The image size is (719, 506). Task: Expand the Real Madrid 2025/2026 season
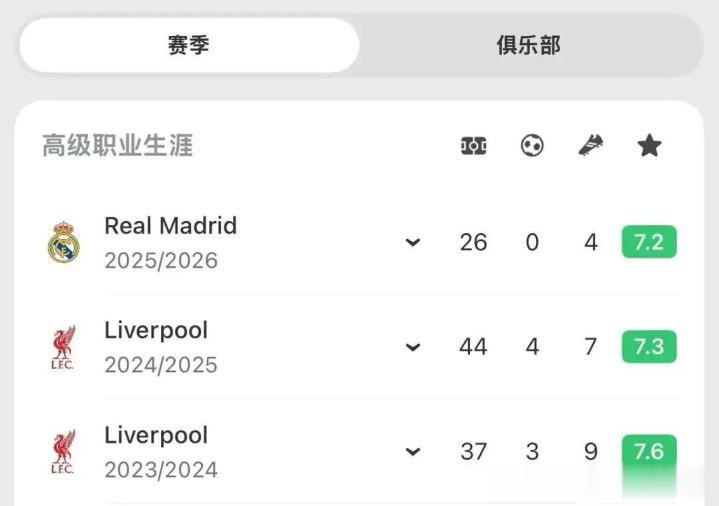[x=412, y=242]
